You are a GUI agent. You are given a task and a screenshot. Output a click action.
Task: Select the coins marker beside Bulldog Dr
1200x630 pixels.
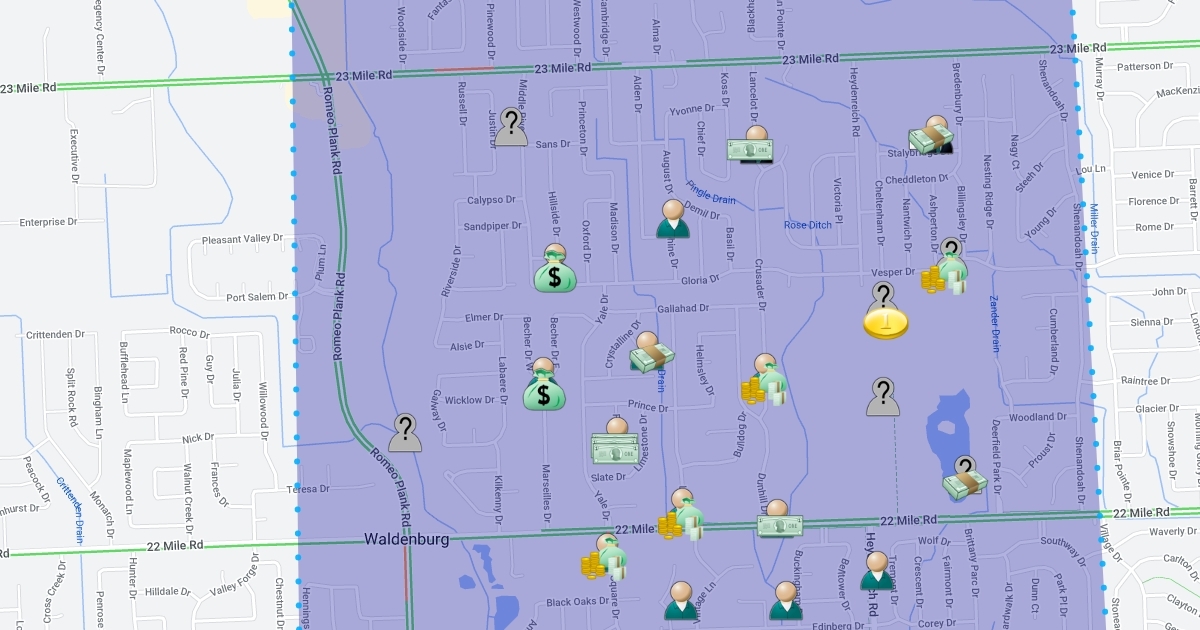[x=765, y=380]
